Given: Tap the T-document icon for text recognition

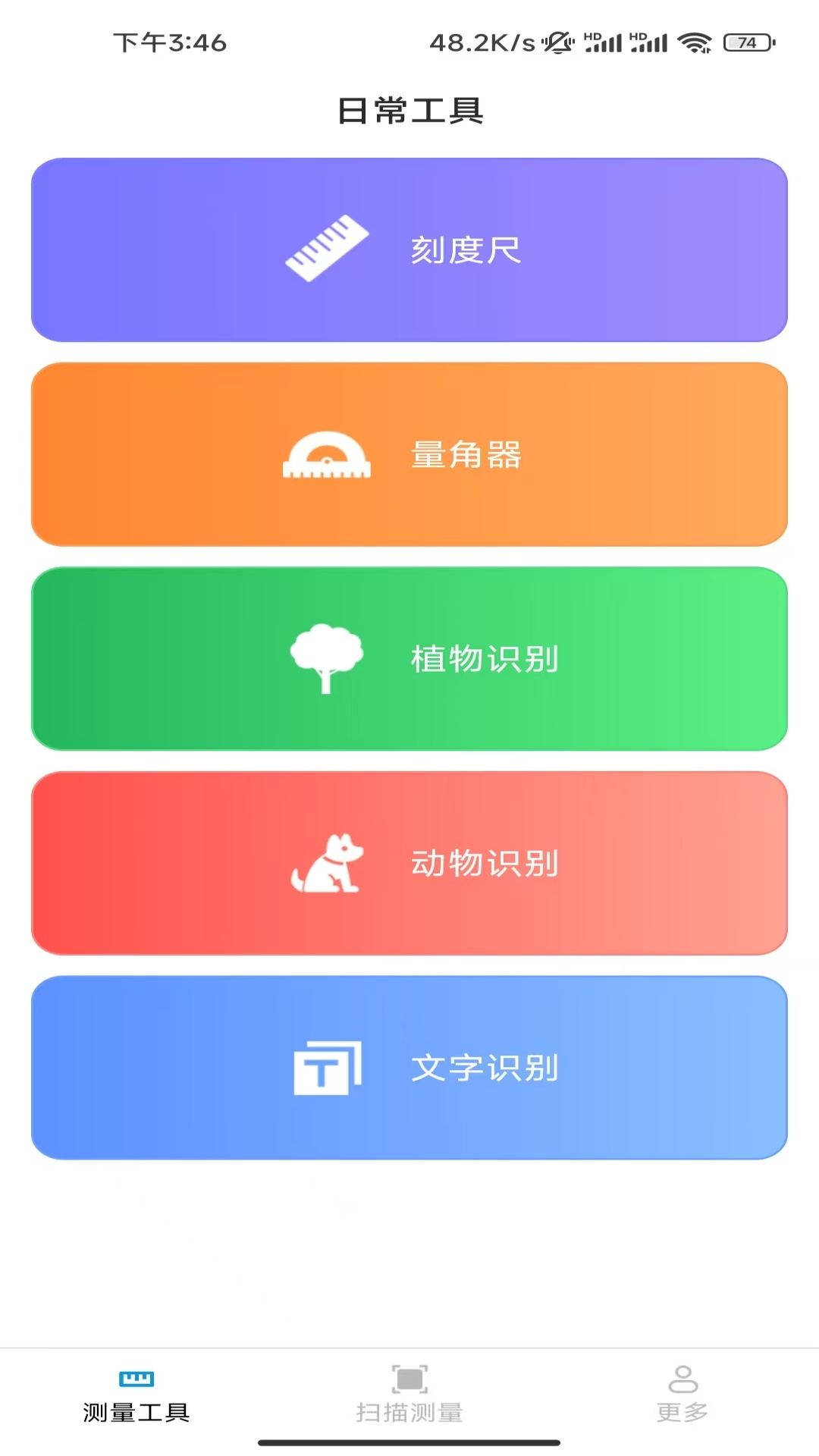Looking at the screenshot, I should click(x=326, y=1069).
